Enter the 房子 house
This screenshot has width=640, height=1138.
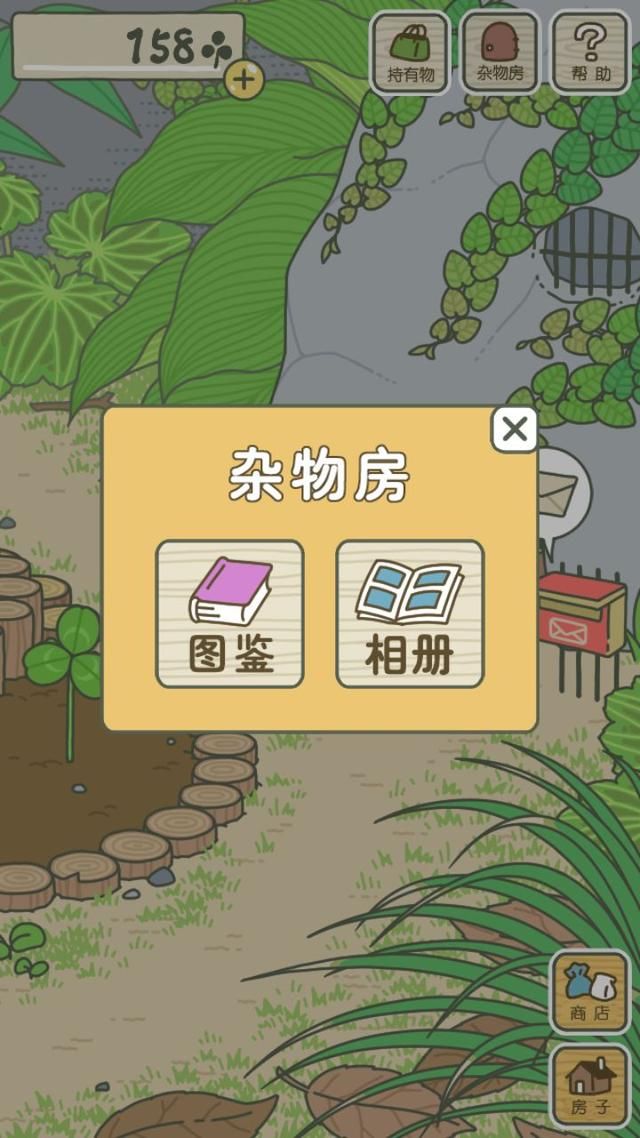pos(590,1085)
